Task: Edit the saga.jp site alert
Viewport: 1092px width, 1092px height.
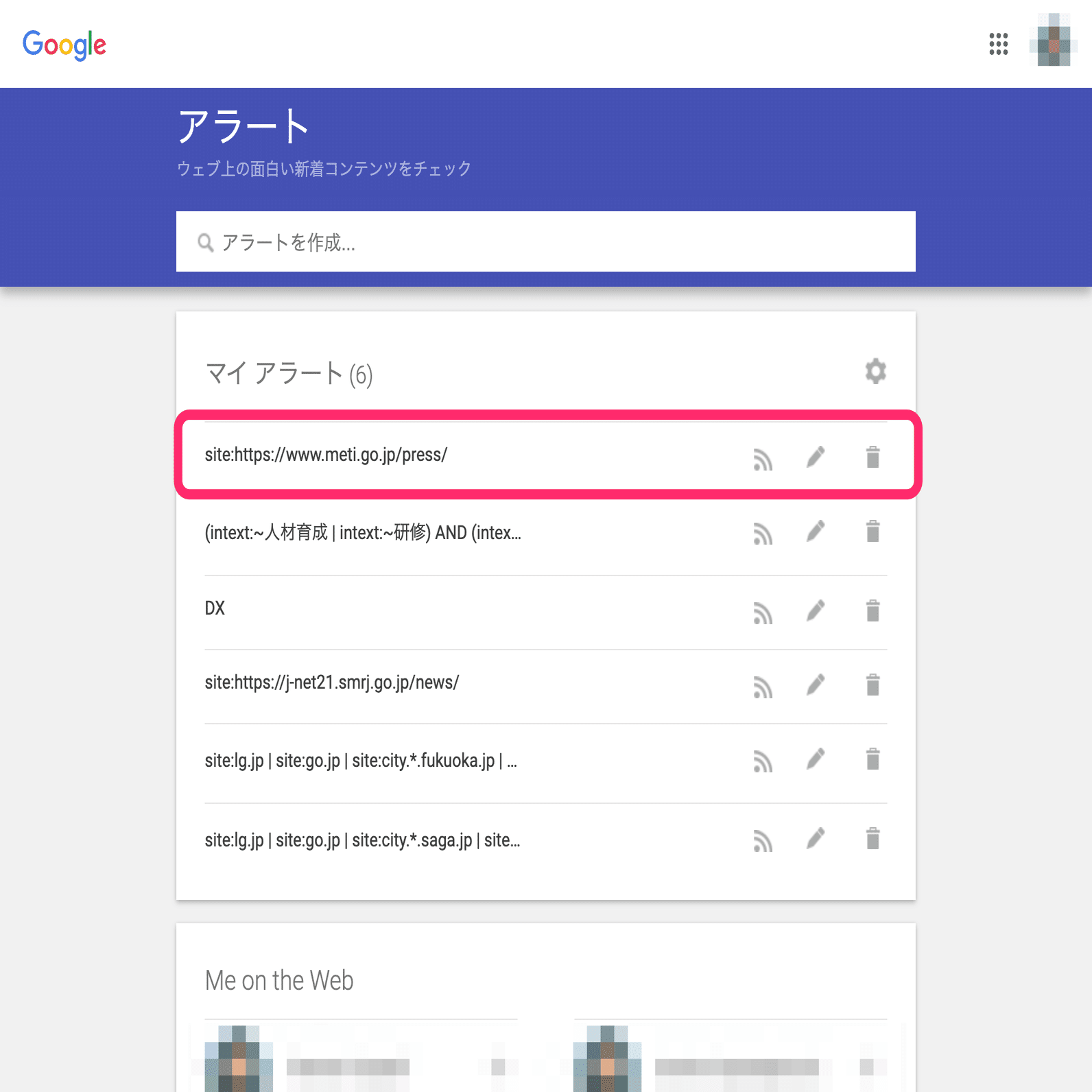Action: 816,838
